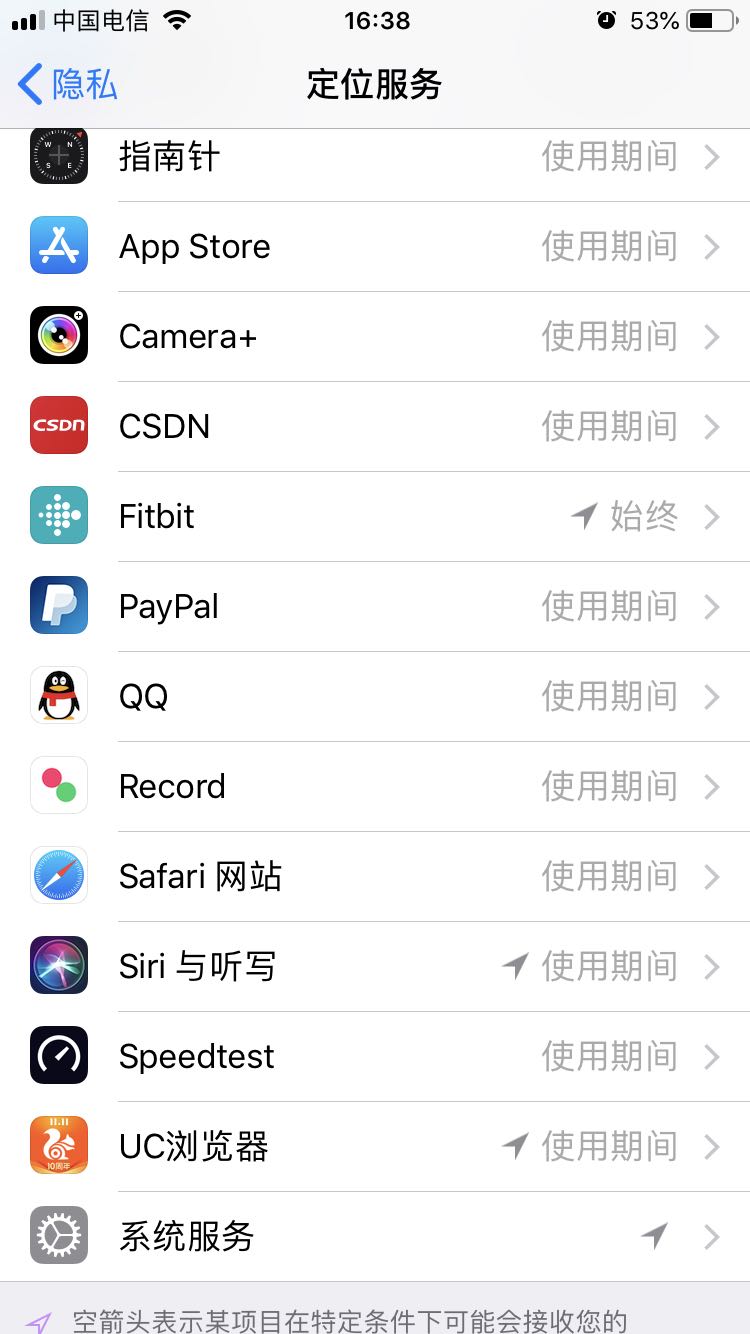Open 指南针 location settings

(x=375, y=157)
